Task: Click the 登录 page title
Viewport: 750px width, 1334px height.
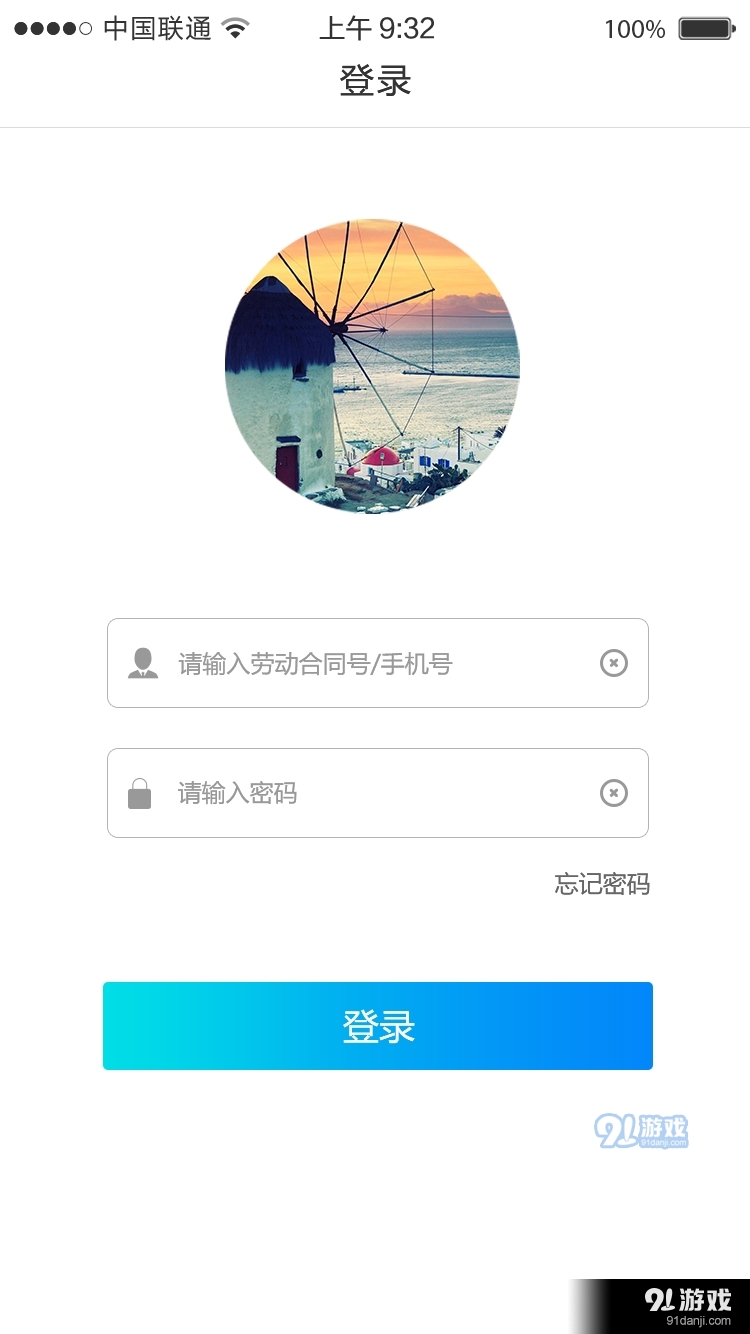Action: (x=377, y=80)
